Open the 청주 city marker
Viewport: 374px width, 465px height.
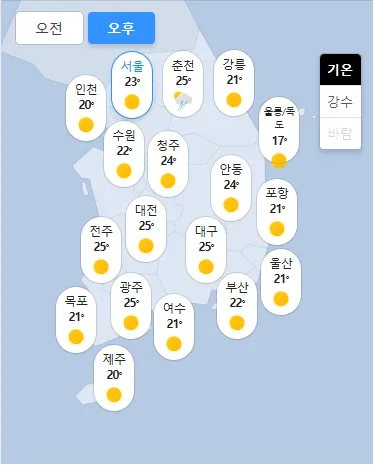click(168, 164)
